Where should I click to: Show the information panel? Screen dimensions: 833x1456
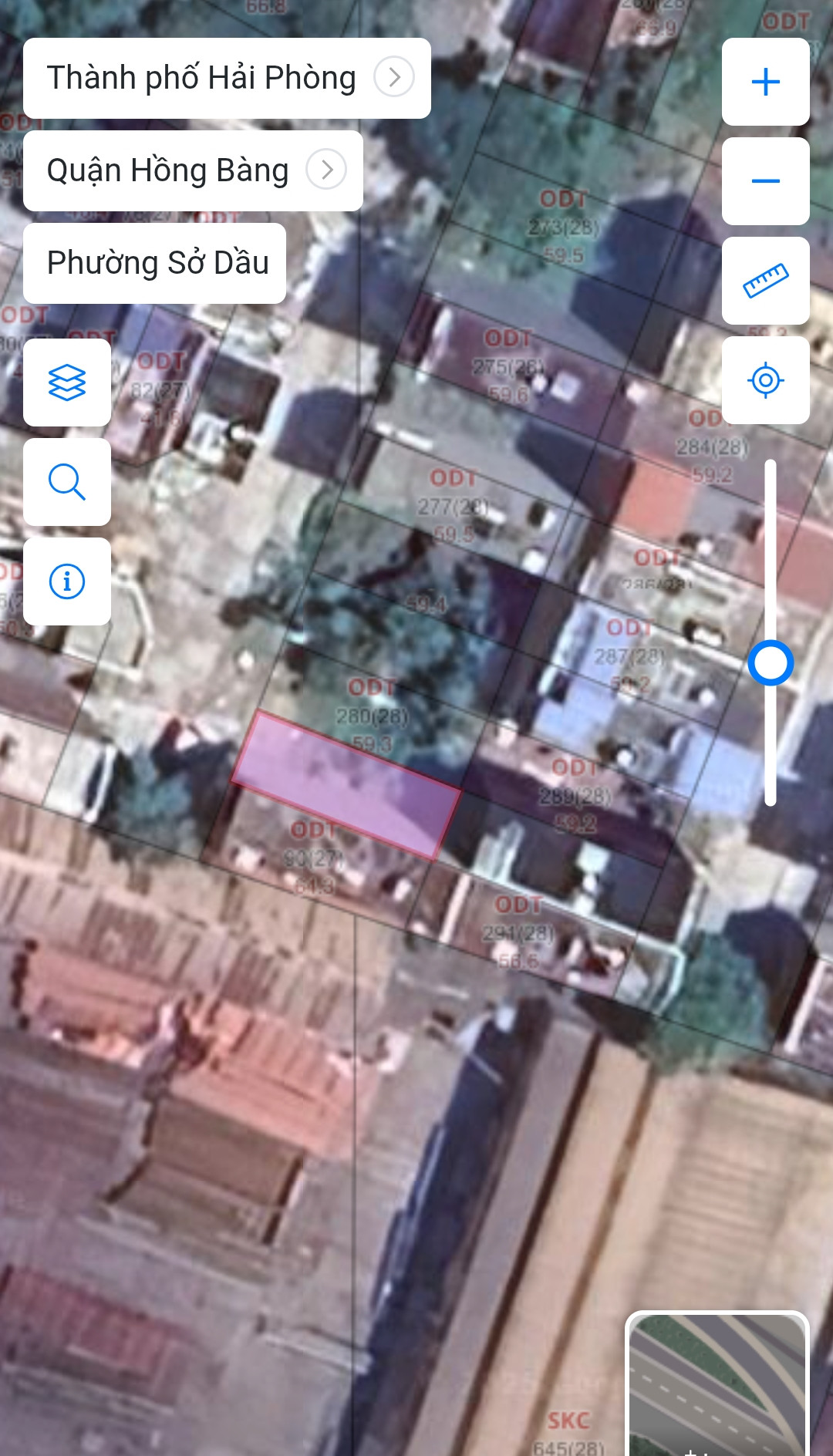click(67, 581)
